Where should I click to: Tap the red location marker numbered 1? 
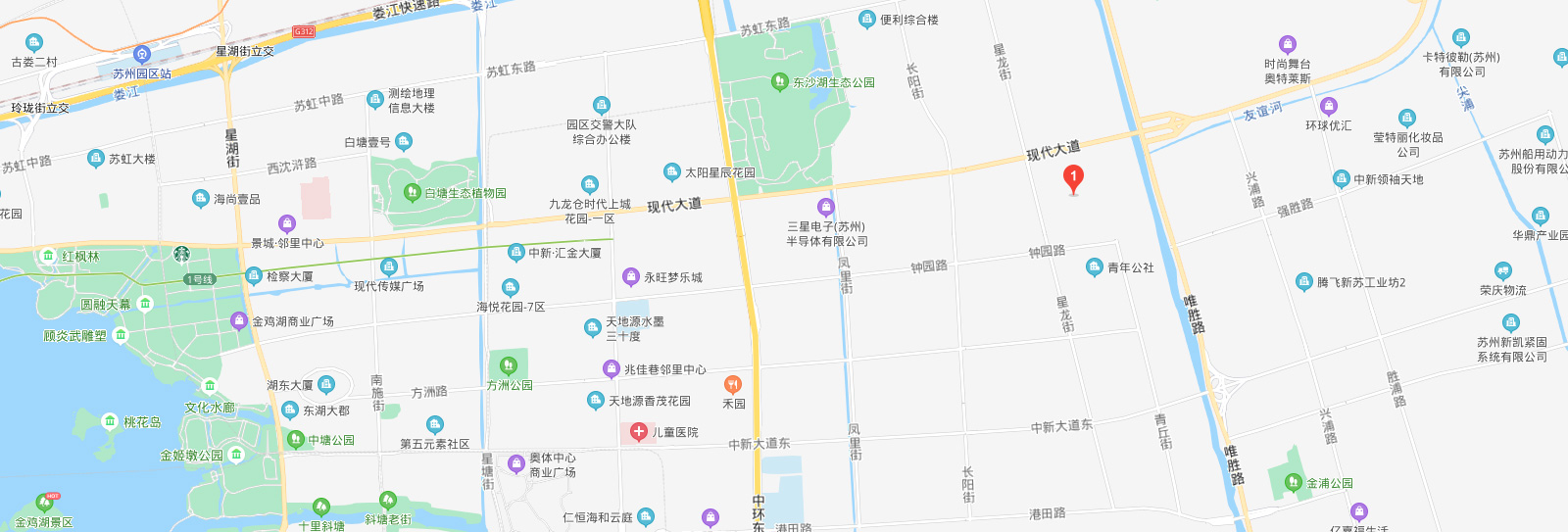click(x=1073, y=179)
